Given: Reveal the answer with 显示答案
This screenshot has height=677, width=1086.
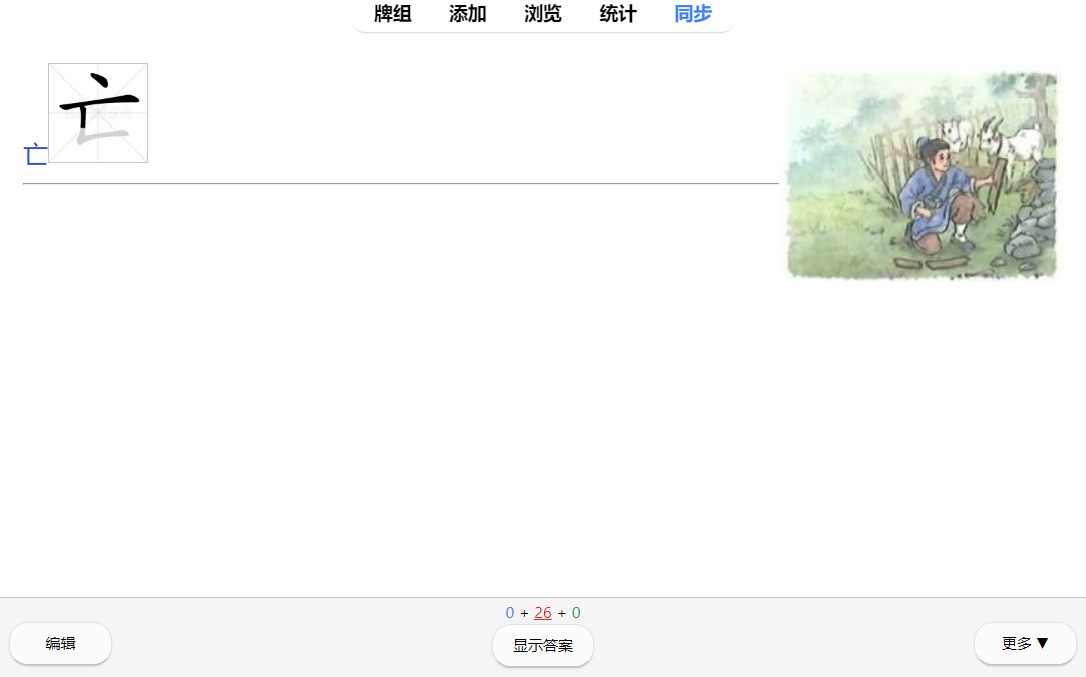Looking at the screenshot, I should point(543,646).
